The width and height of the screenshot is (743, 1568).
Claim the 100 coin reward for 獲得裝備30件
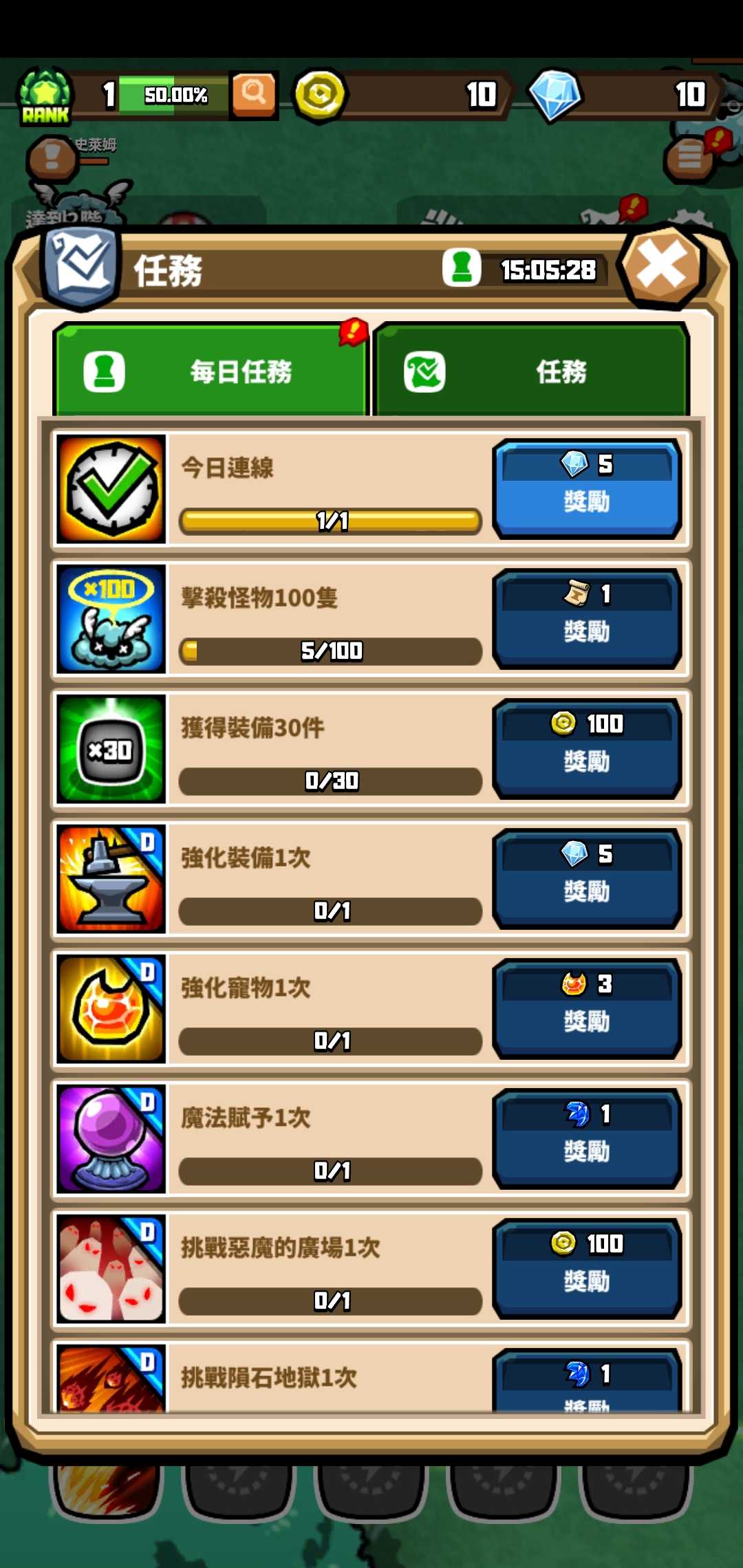[587, 748]
